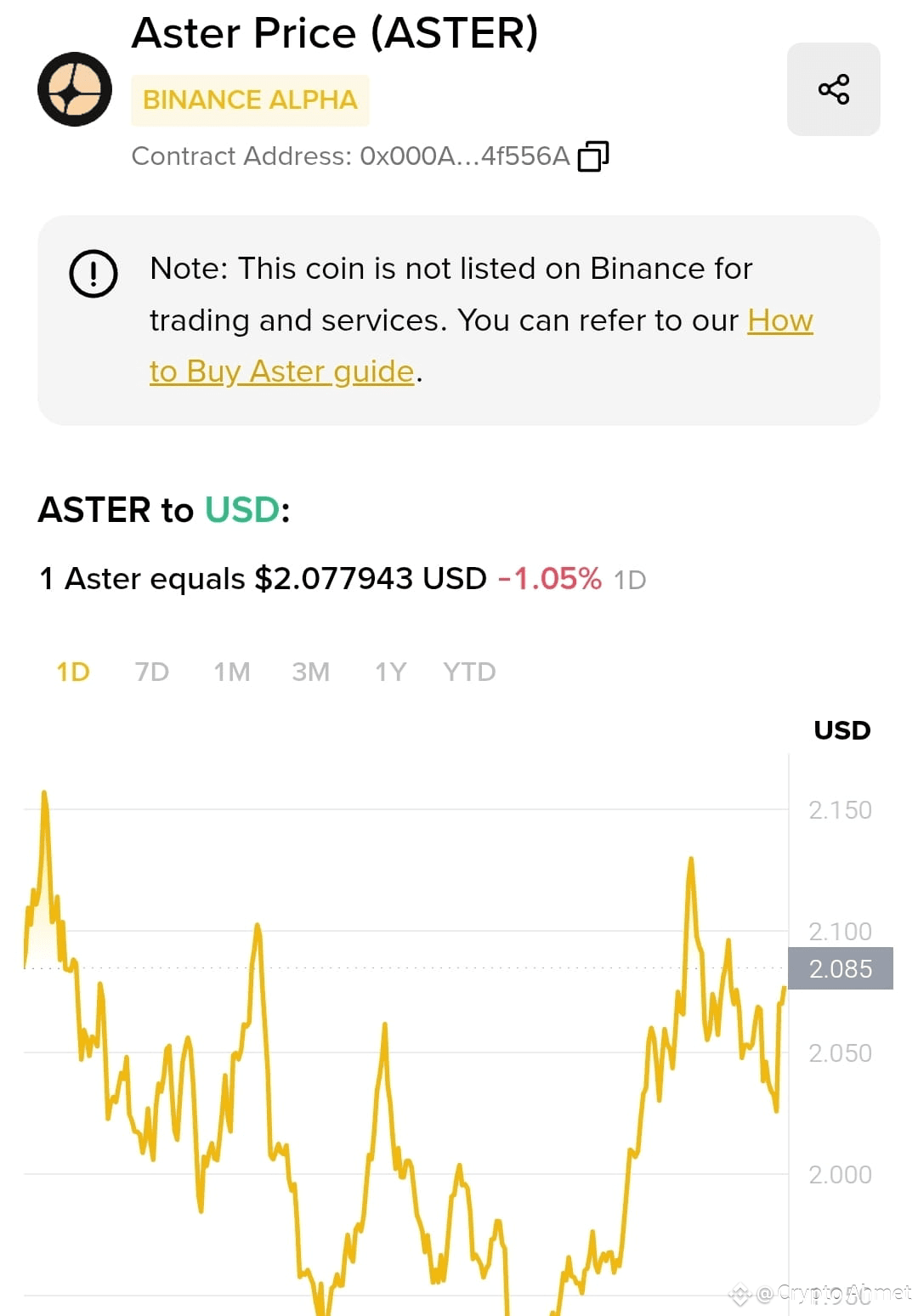Click the Binance watermark near Crypto Ahmet
Image resolution: width=918 pixels, height=1316 pixels.
739,1296
